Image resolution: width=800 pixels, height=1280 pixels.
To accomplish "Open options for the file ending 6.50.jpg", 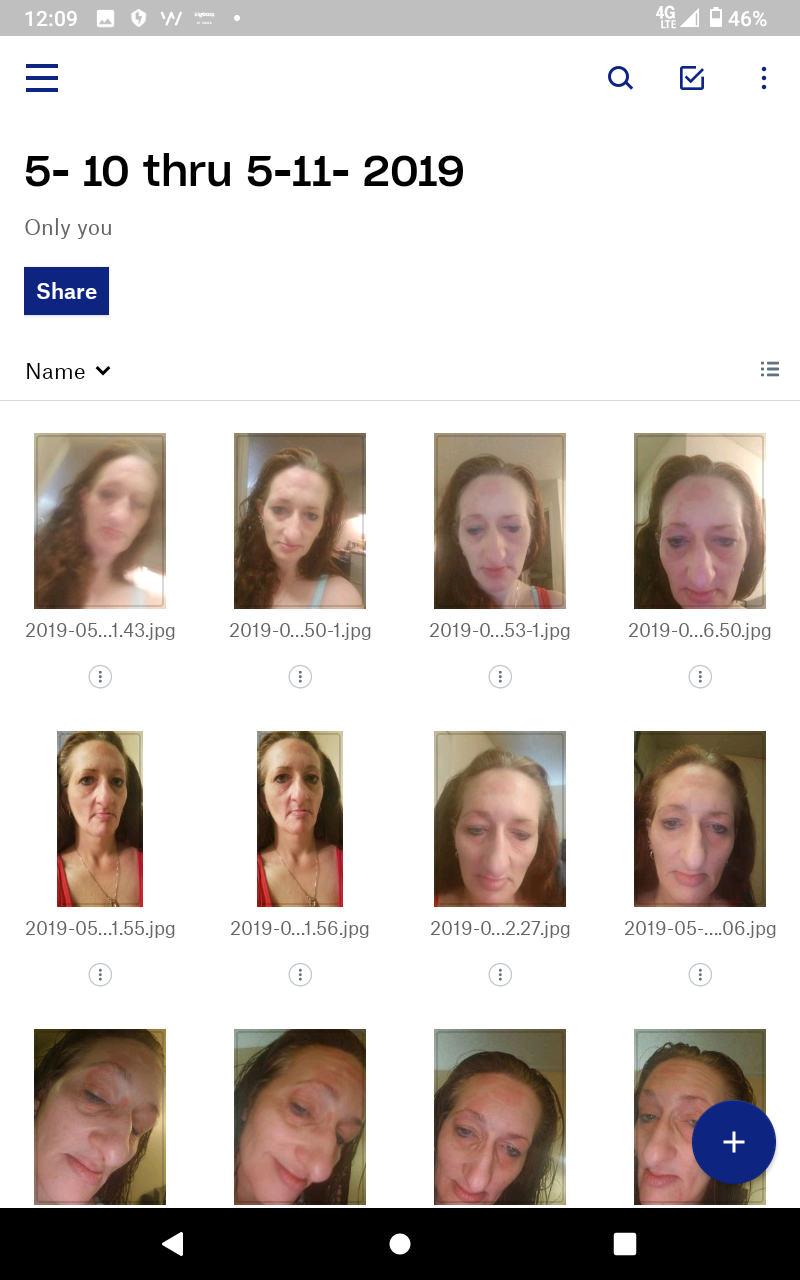I will [700, 677].
